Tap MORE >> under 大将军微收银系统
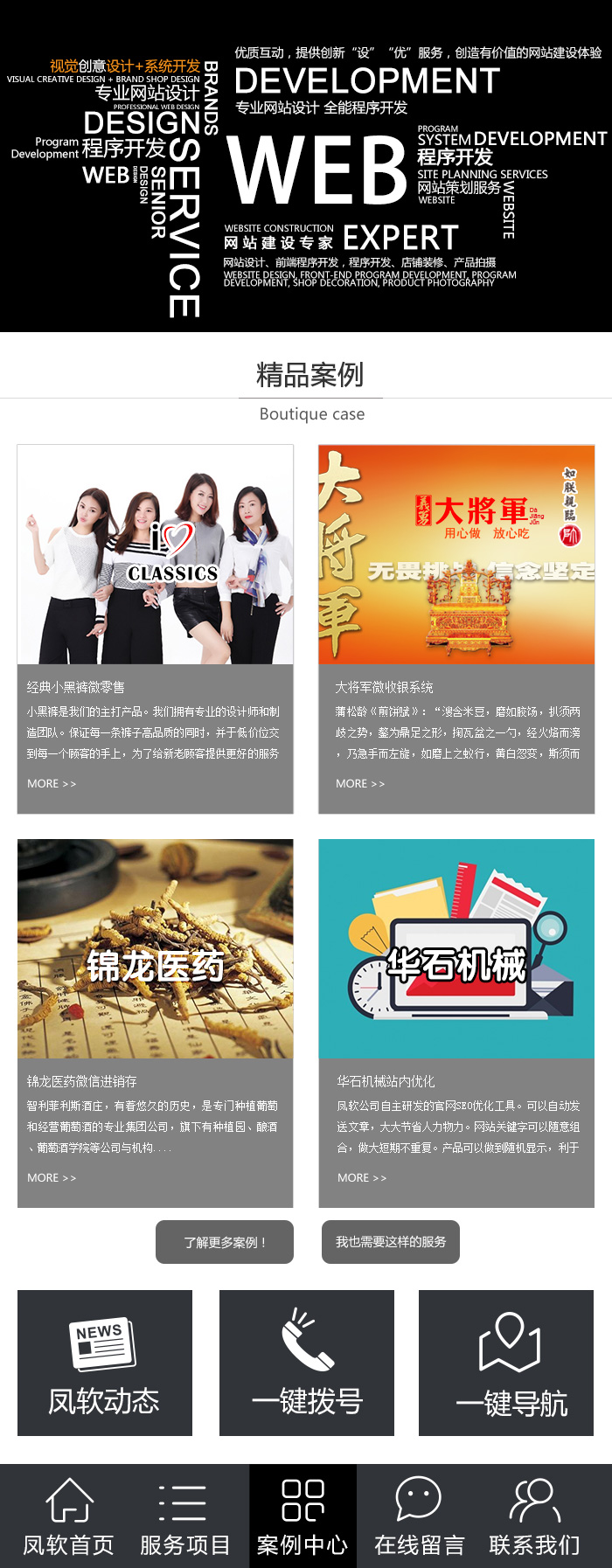Image resolution: width=612 pixels, height=1568 pixels. tap(360, 784)
